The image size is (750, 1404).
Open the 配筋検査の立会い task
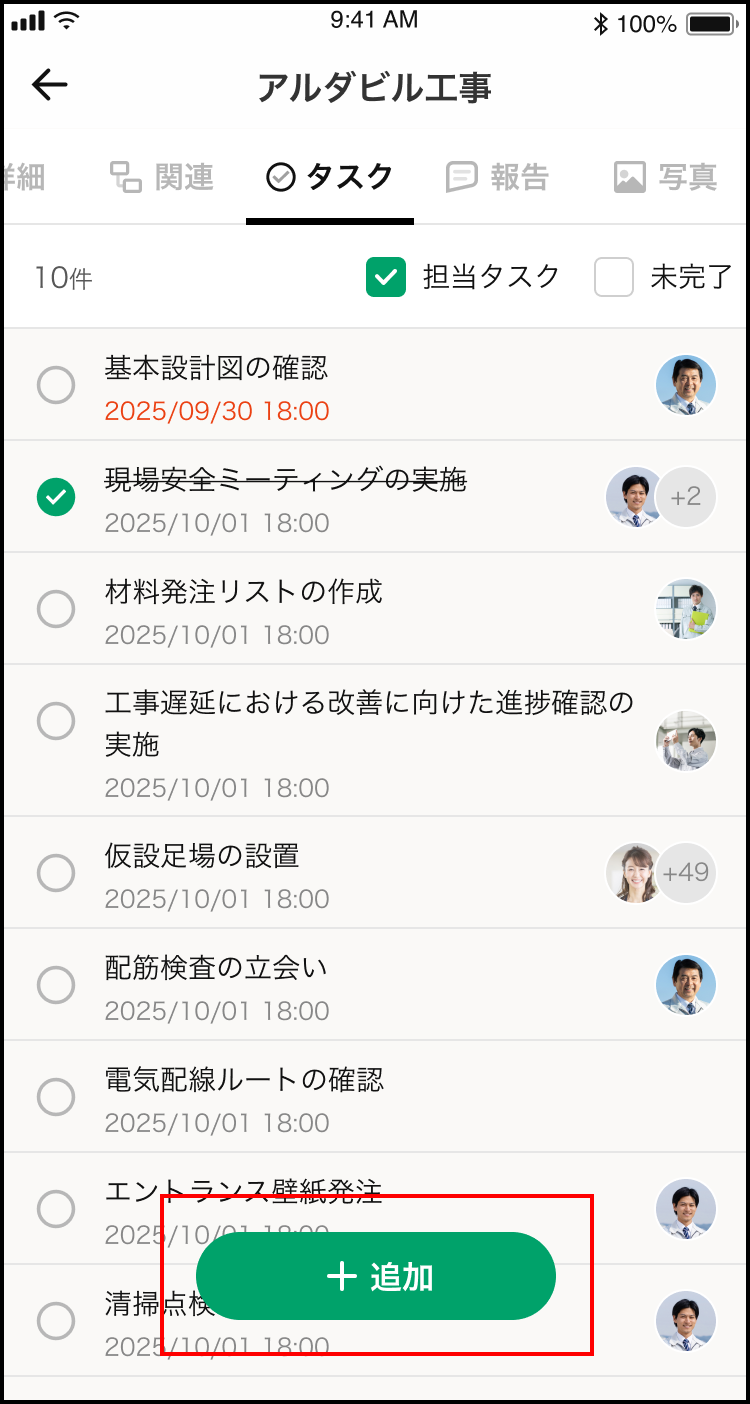point(216,967)
